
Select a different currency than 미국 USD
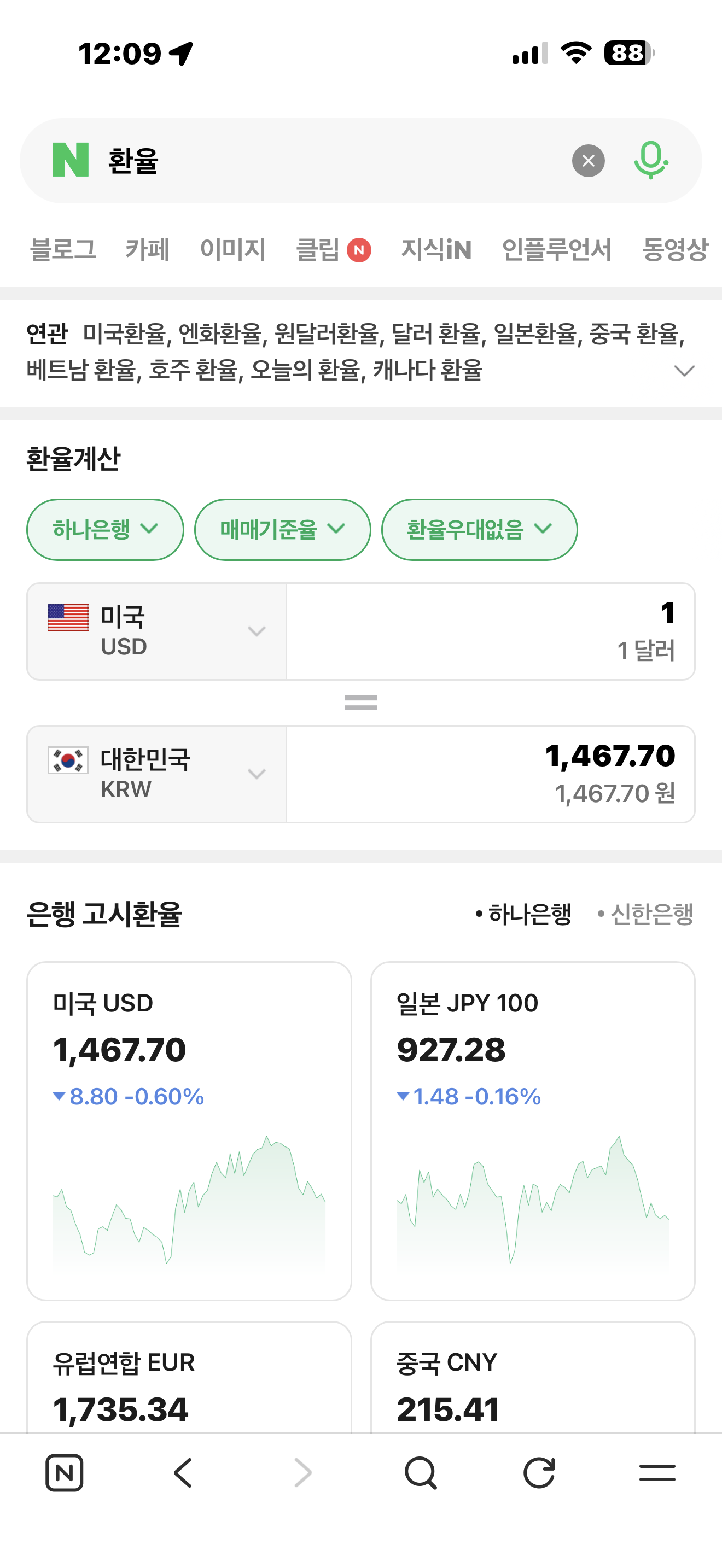156,631
